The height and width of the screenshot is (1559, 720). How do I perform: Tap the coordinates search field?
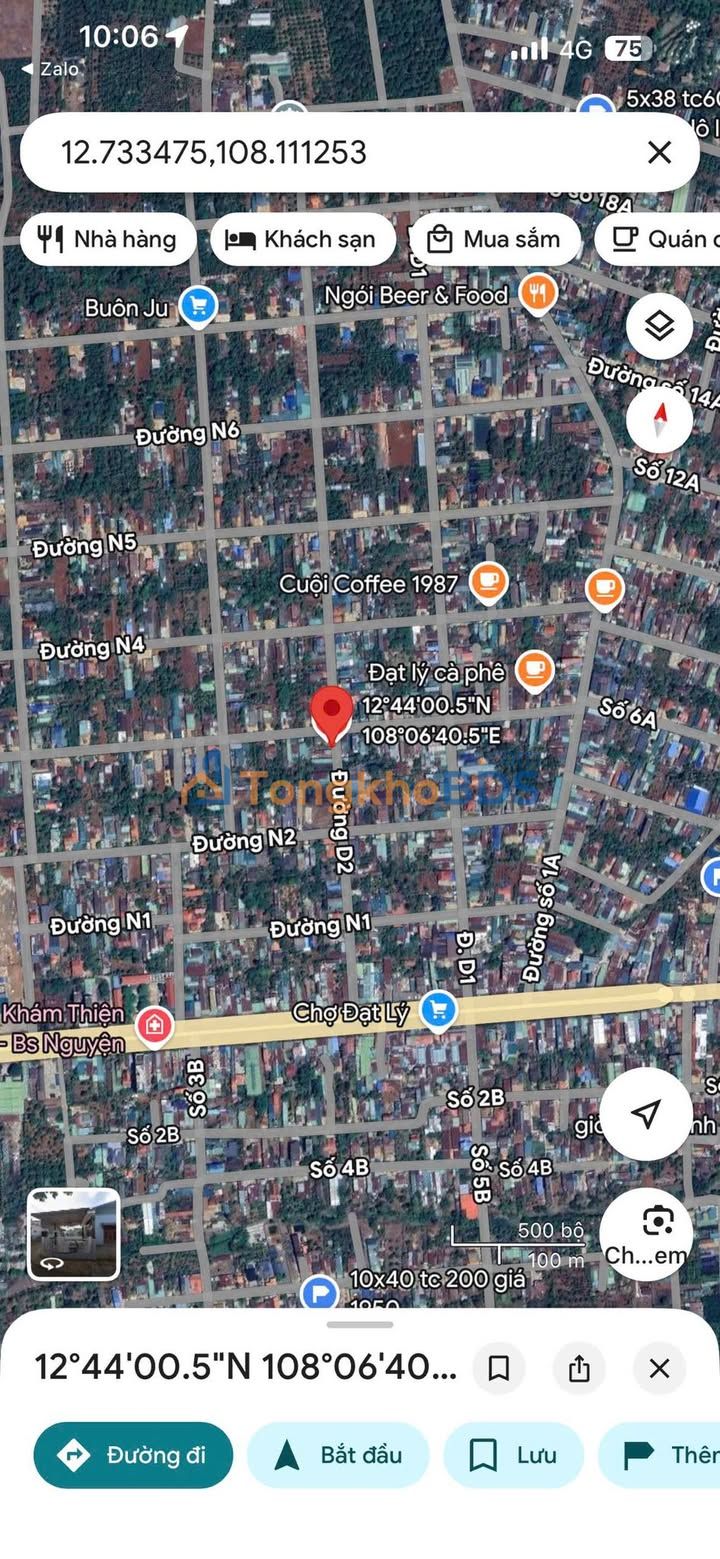click(x=330, y=152)
